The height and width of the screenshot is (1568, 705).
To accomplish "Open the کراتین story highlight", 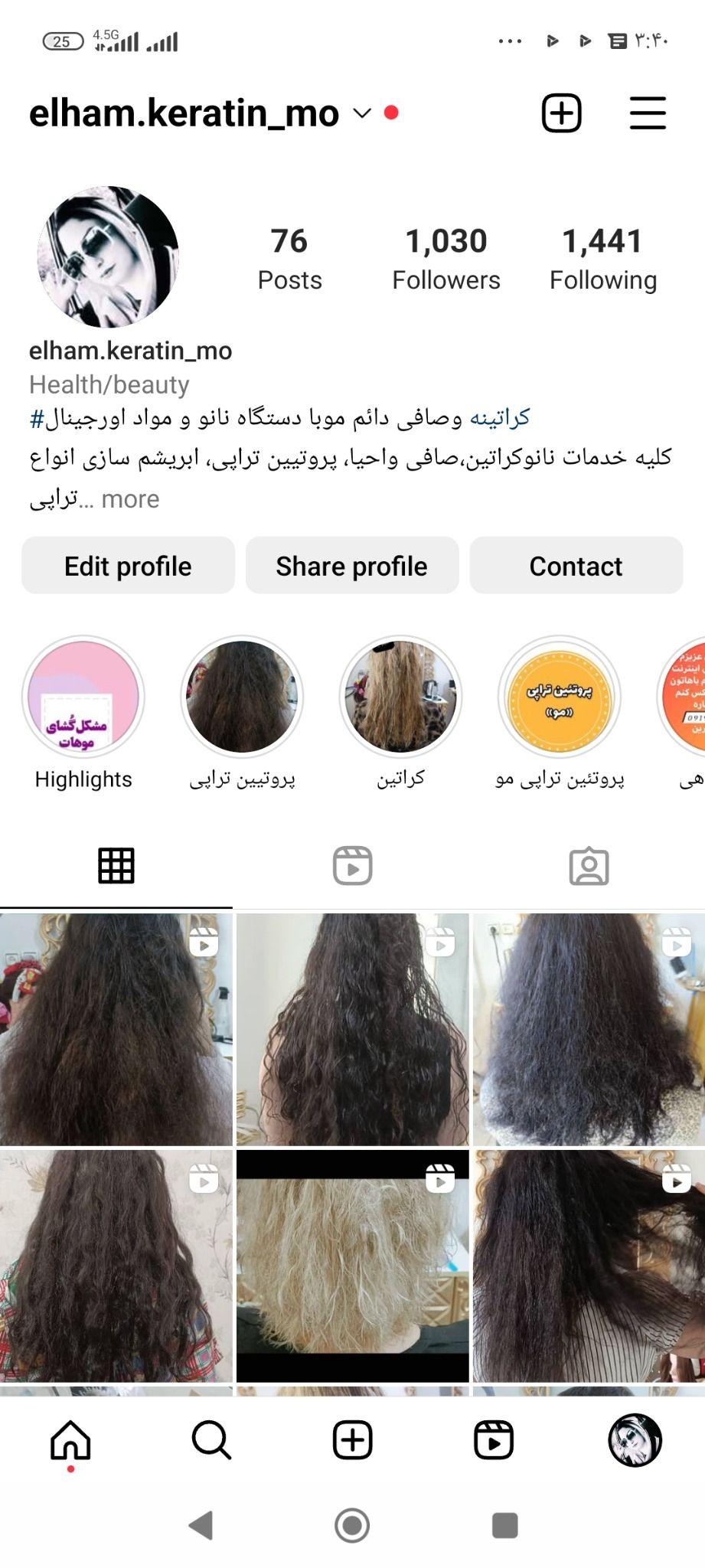I will 400,697.
